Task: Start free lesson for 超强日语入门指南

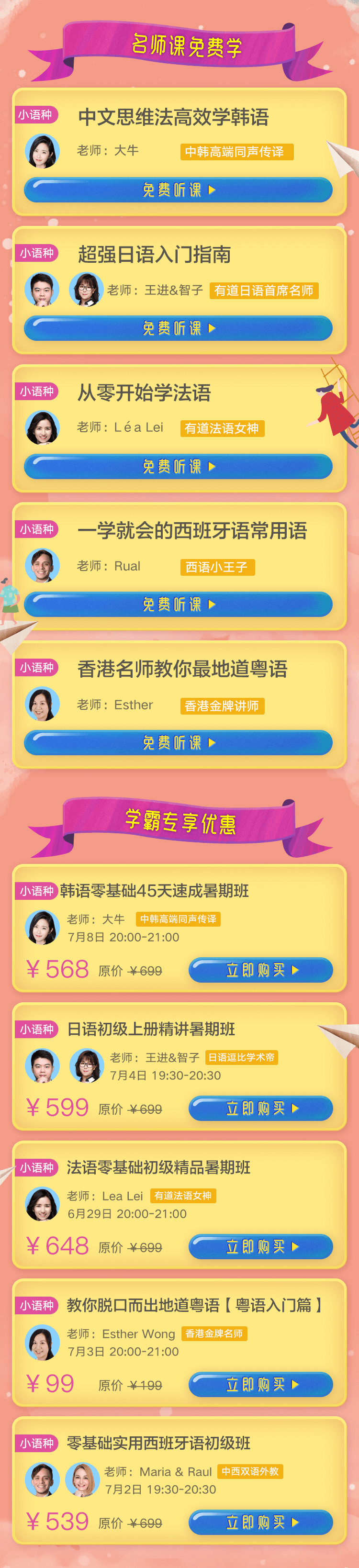Action: pyautogui.click(x=178, y=328)
